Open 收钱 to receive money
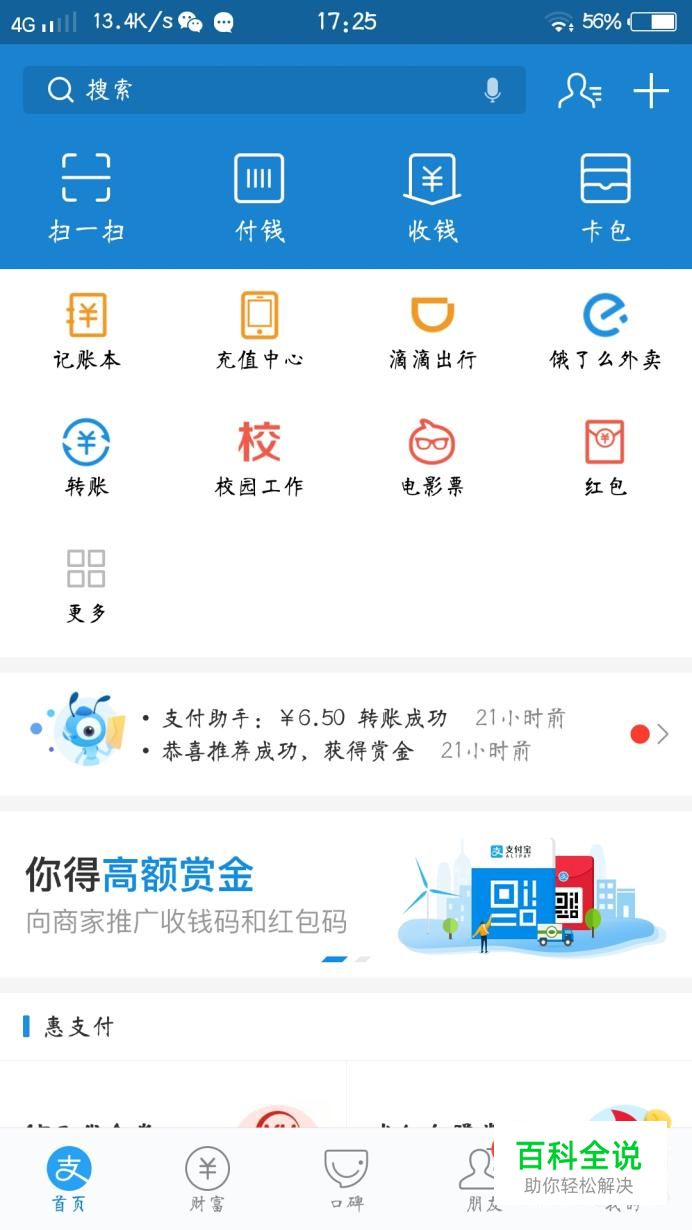This screenshot has width=692, height=1230. [x=432, y=197]
